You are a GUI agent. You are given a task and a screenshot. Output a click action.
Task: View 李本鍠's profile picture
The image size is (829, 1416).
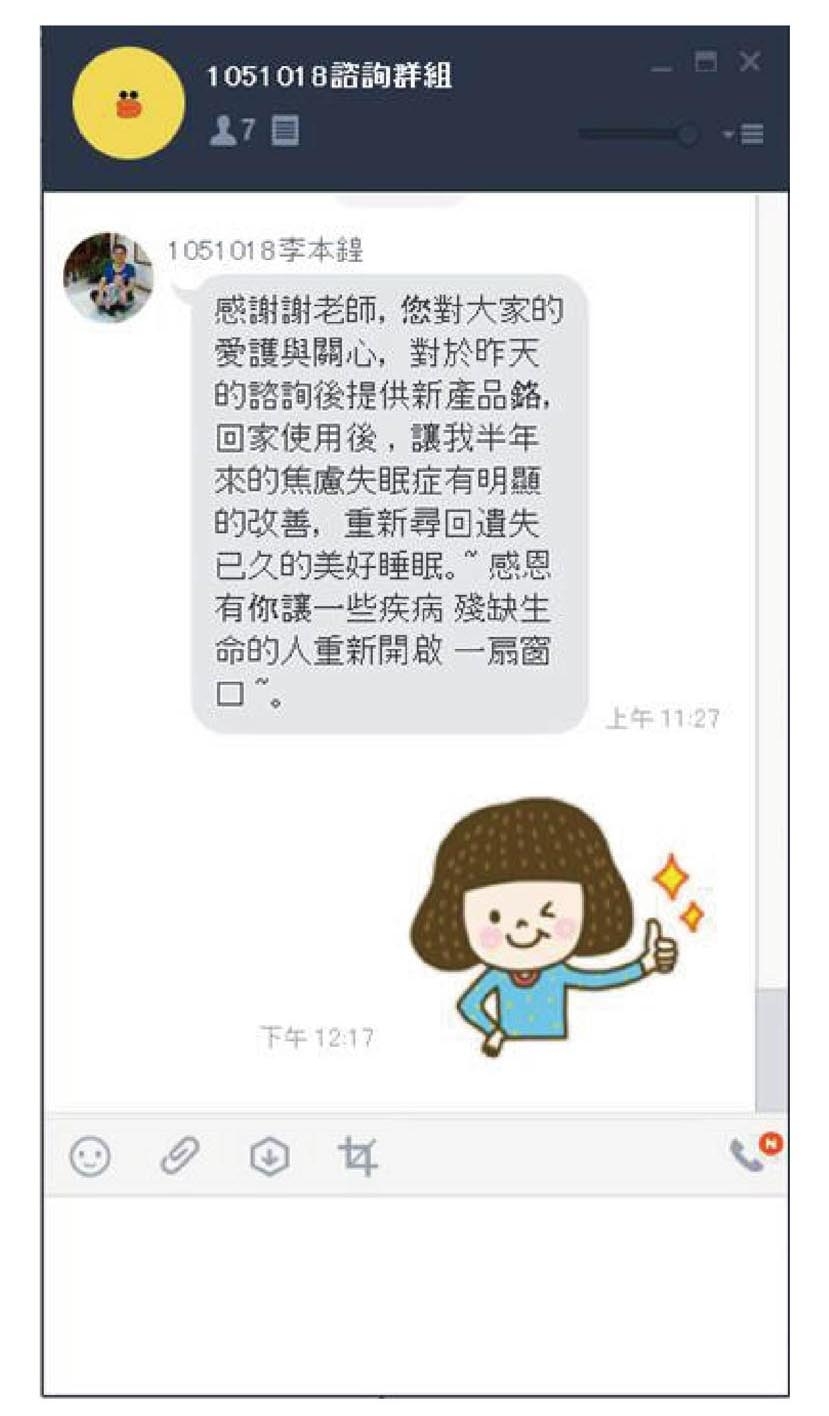point(108,277)
